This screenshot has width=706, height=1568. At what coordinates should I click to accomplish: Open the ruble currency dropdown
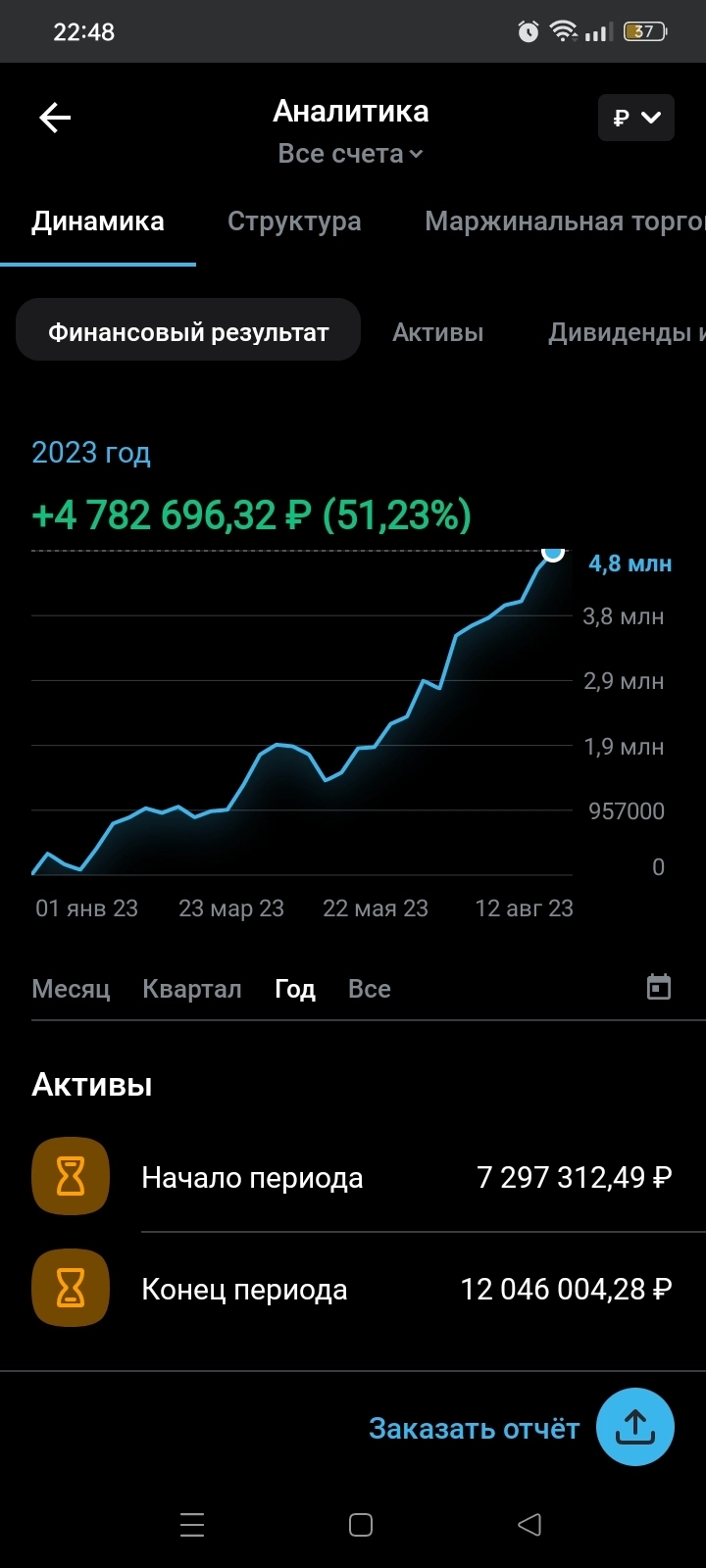click(x=635, y=119)
